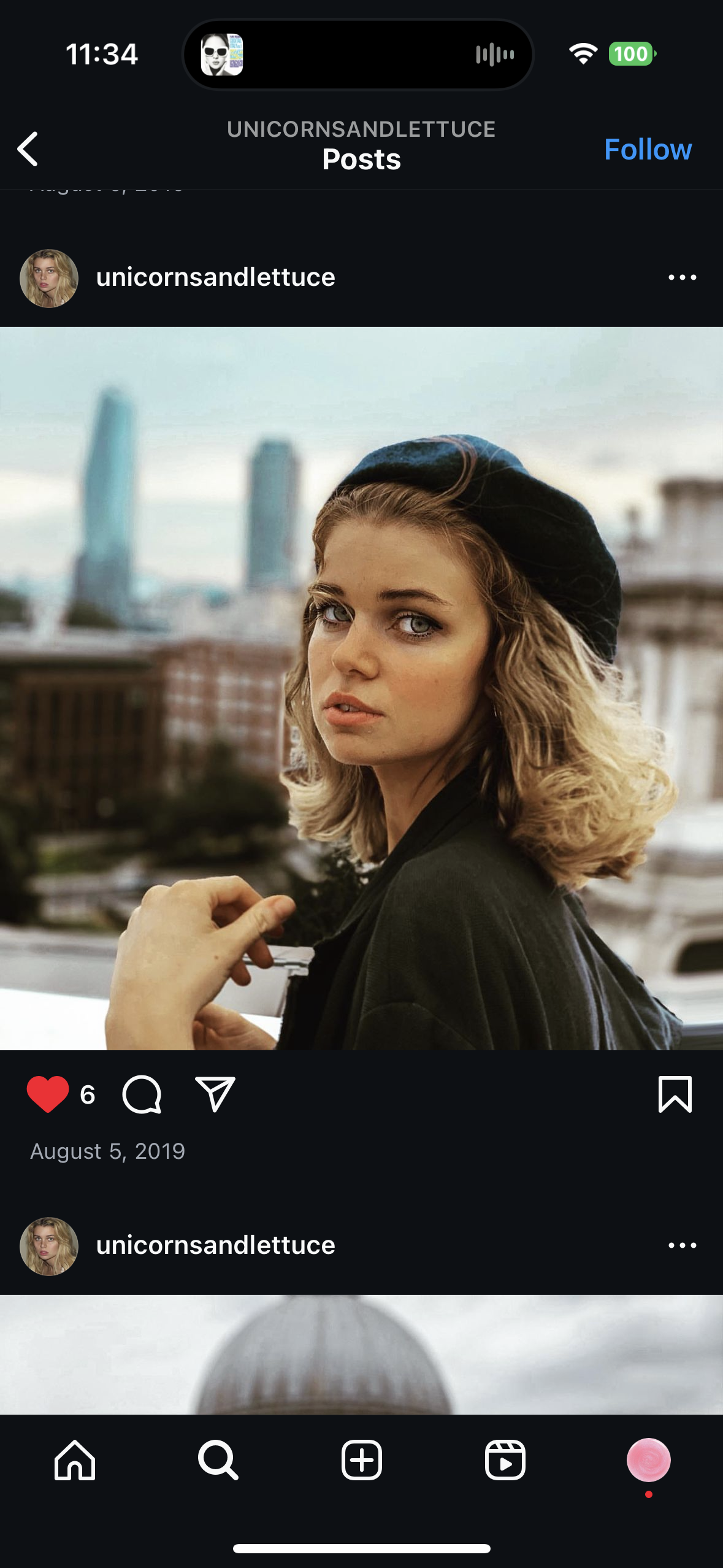Open the Reels tab
Image resolution: width=723 pixels, height=1568 pixels.
point(505,1460)
